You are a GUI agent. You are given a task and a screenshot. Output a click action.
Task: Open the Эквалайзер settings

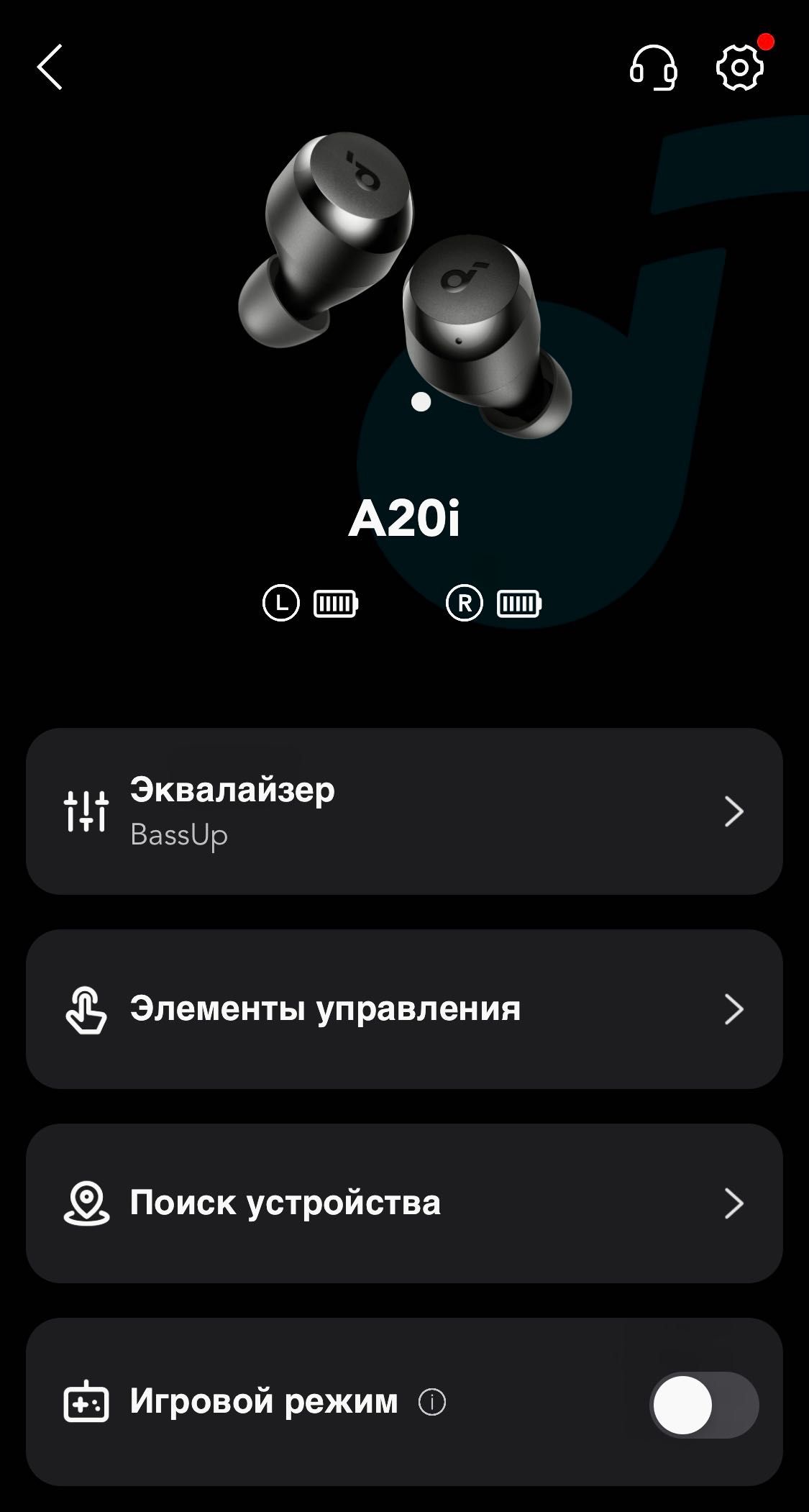point(404,811)
